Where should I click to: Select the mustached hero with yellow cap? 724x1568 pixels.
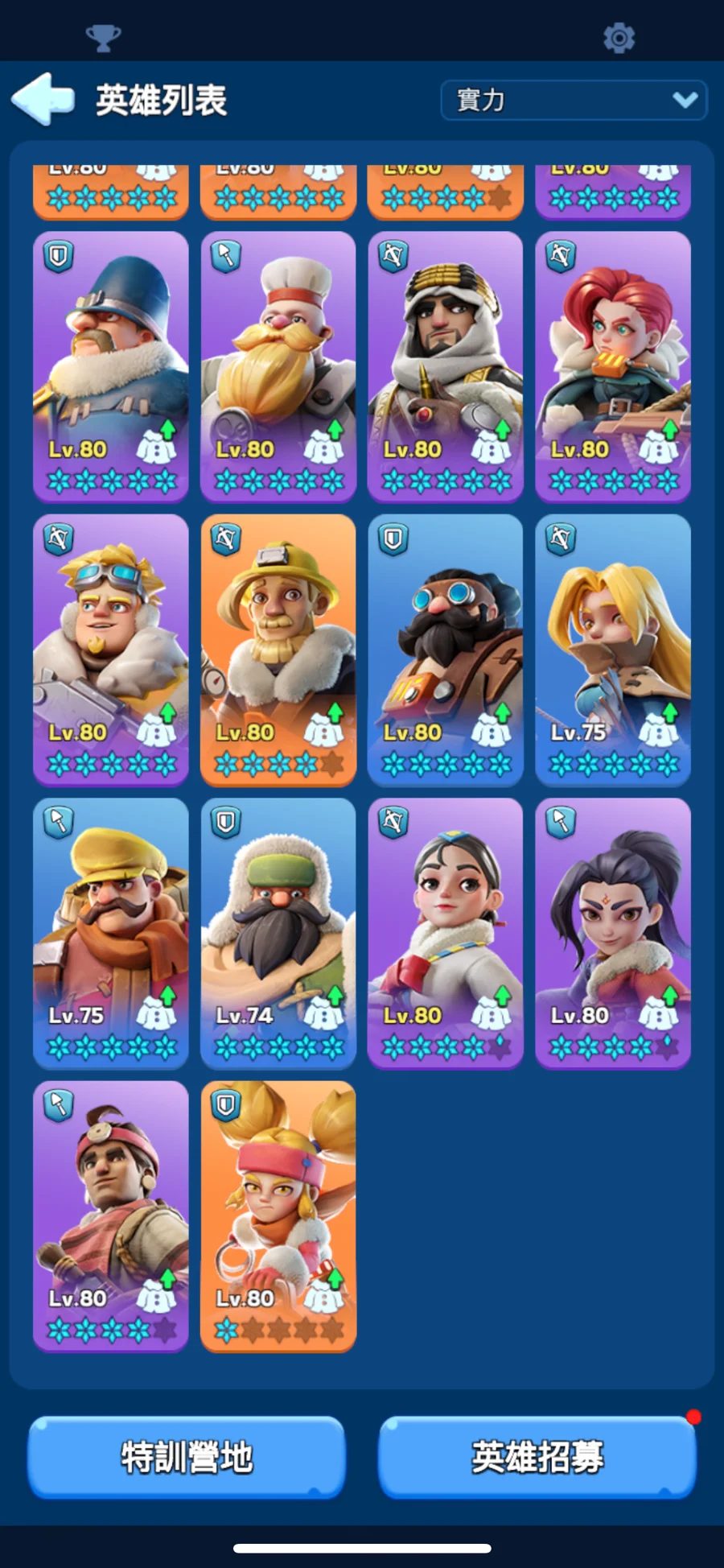pyautogui.click(x=111, y=933)
